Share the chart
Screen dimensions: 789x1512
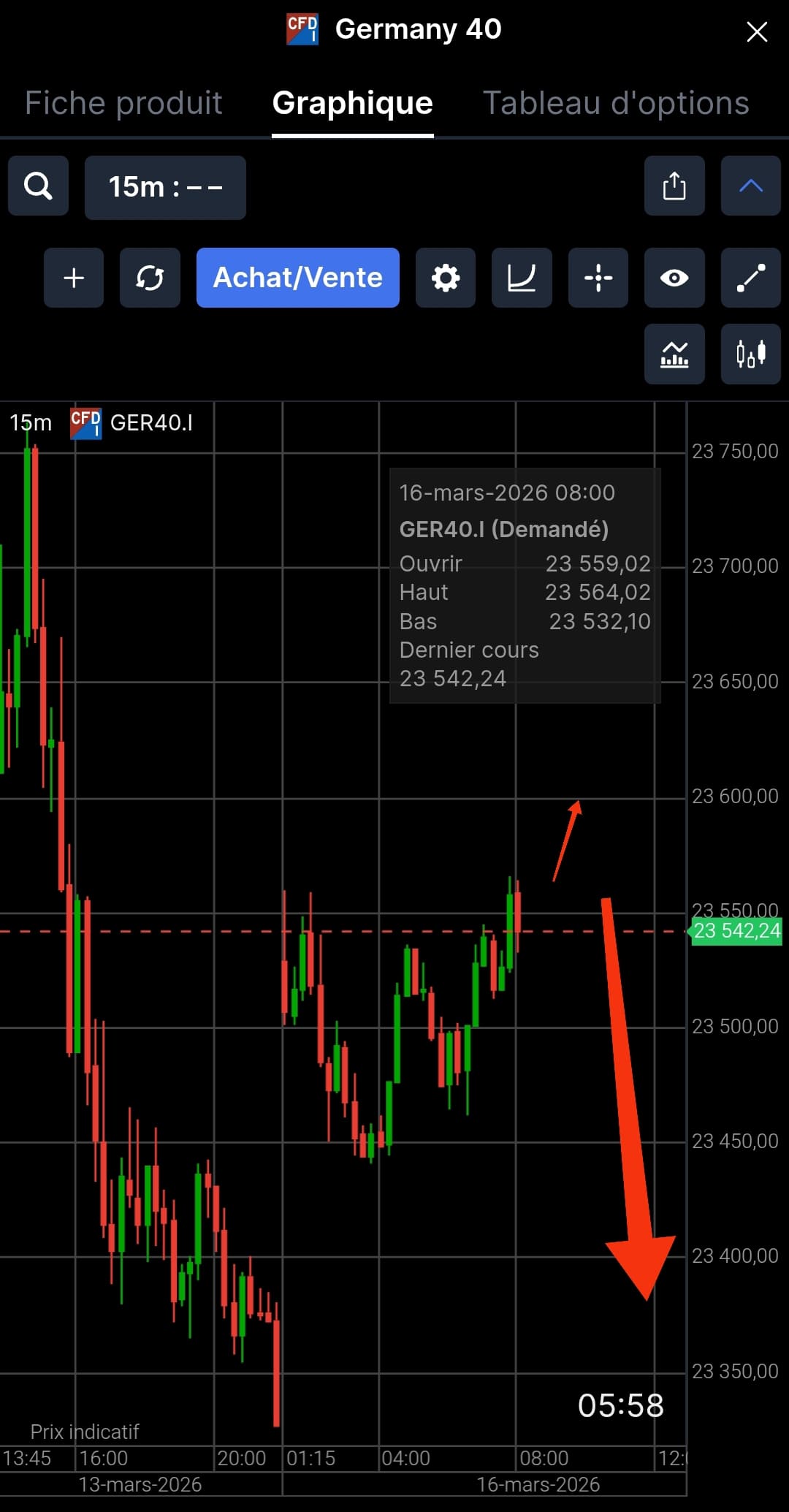tap(674, 186)
